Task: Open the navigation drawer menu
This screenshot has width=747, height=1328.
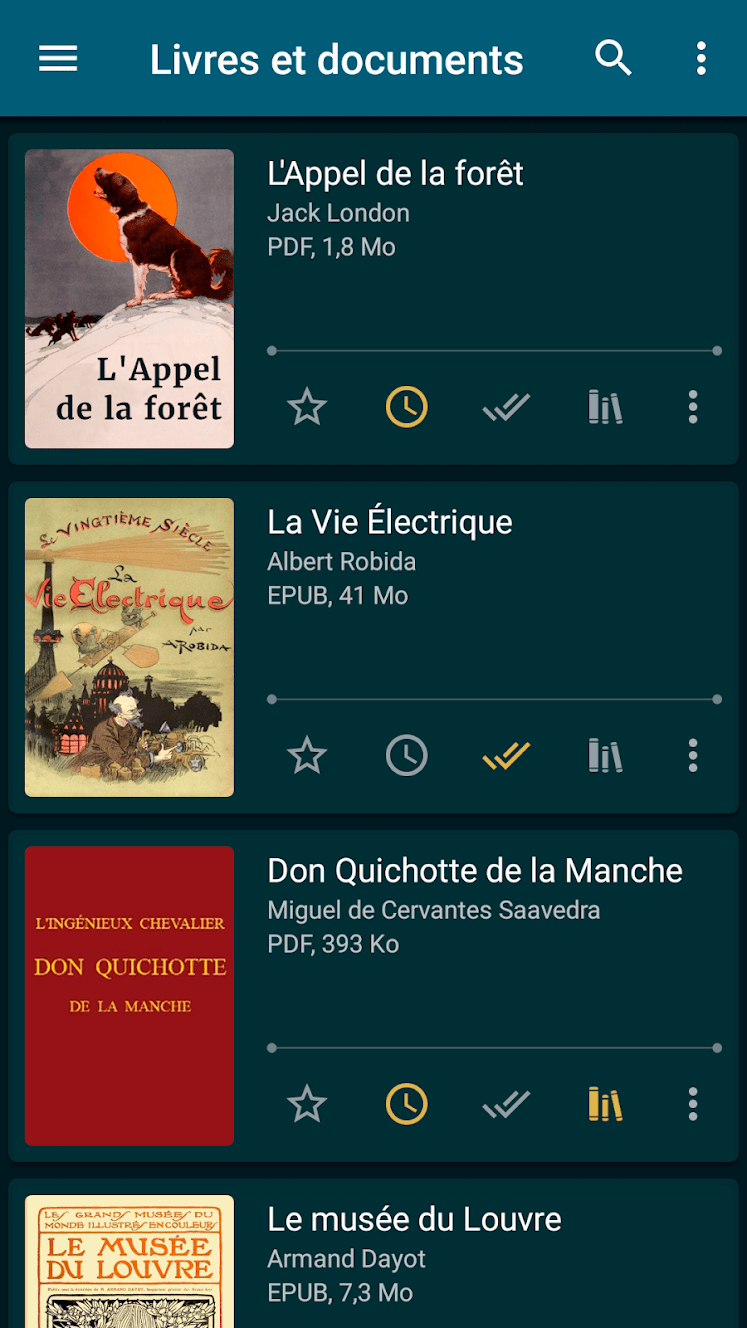Action: (x=58, y=59)
